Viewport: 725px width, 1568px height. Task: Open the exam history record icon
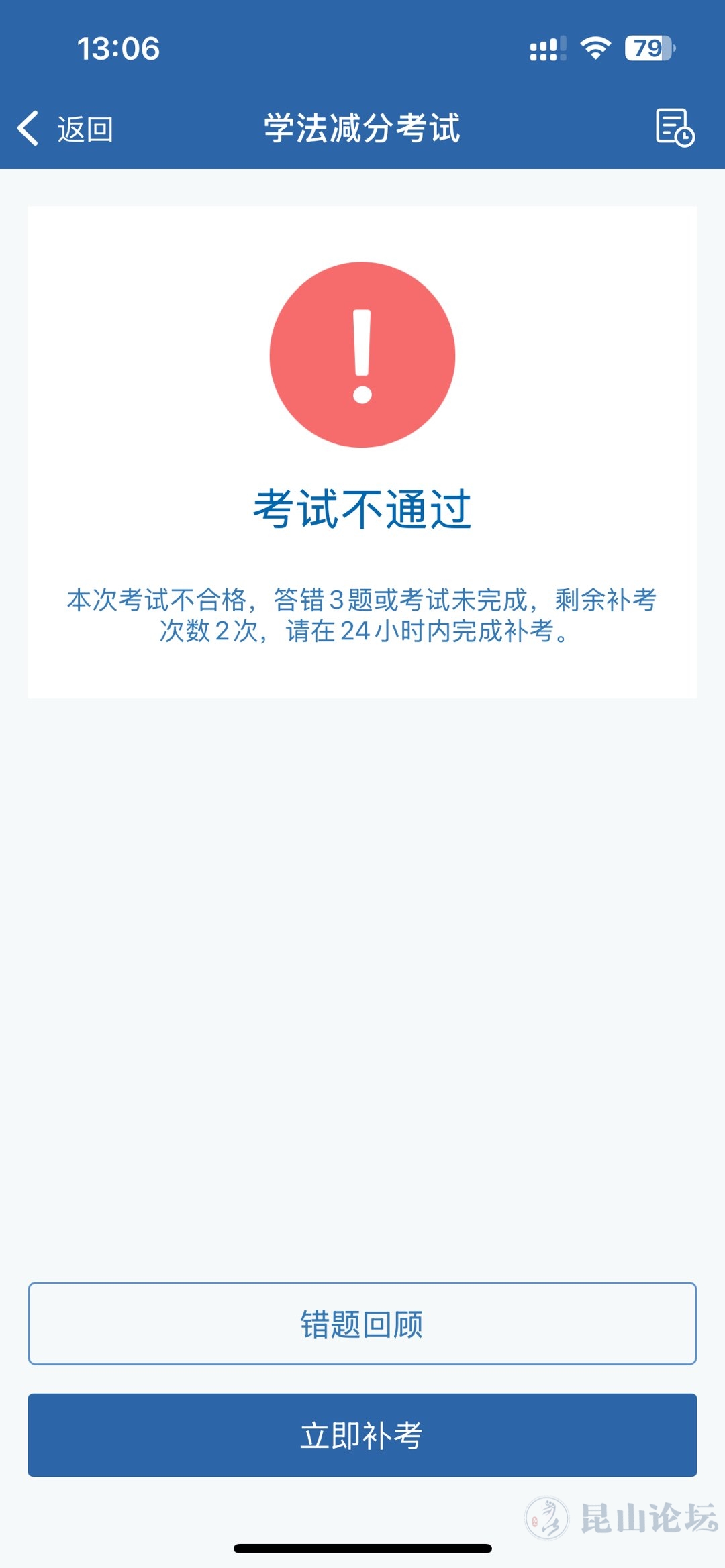(674, 127)
